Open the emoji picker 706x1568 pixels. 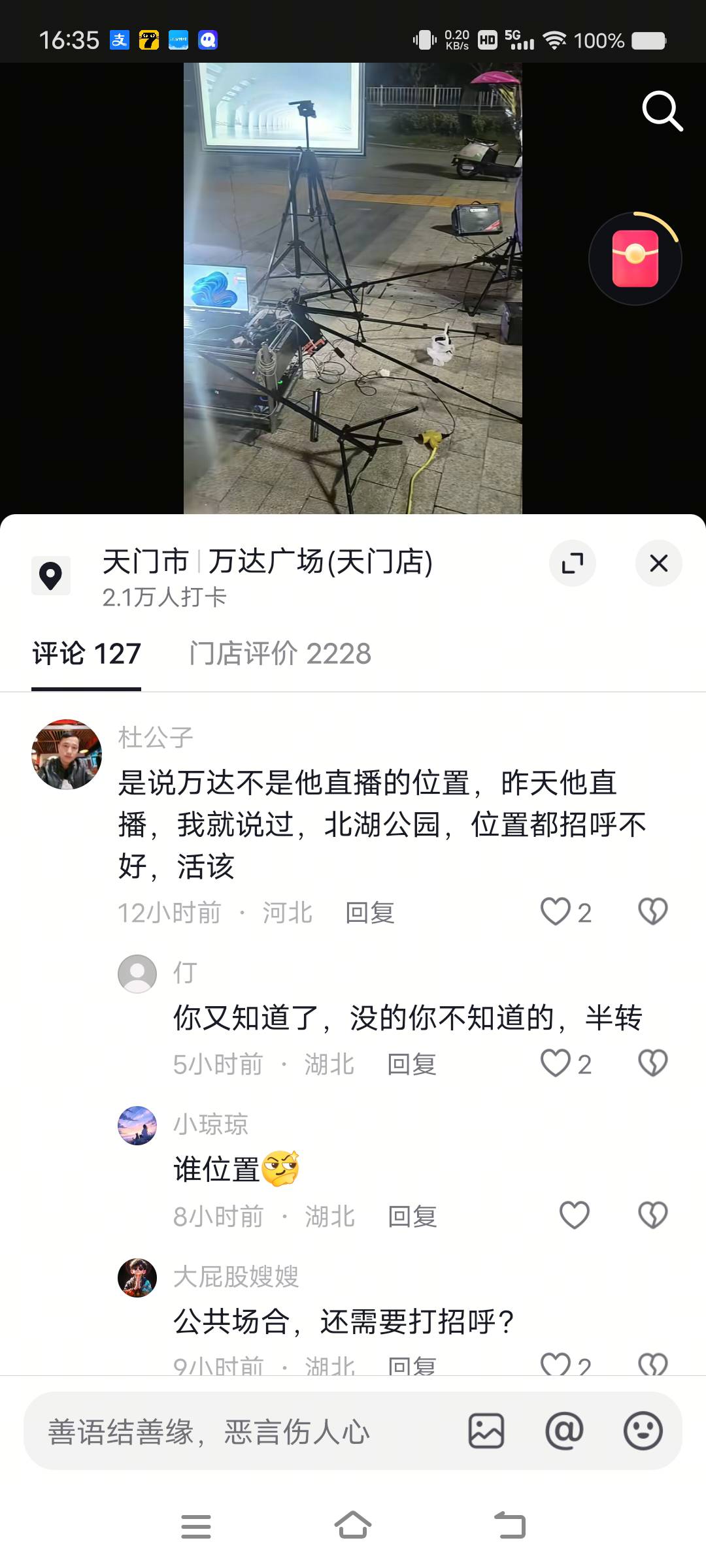point(643,1431)
